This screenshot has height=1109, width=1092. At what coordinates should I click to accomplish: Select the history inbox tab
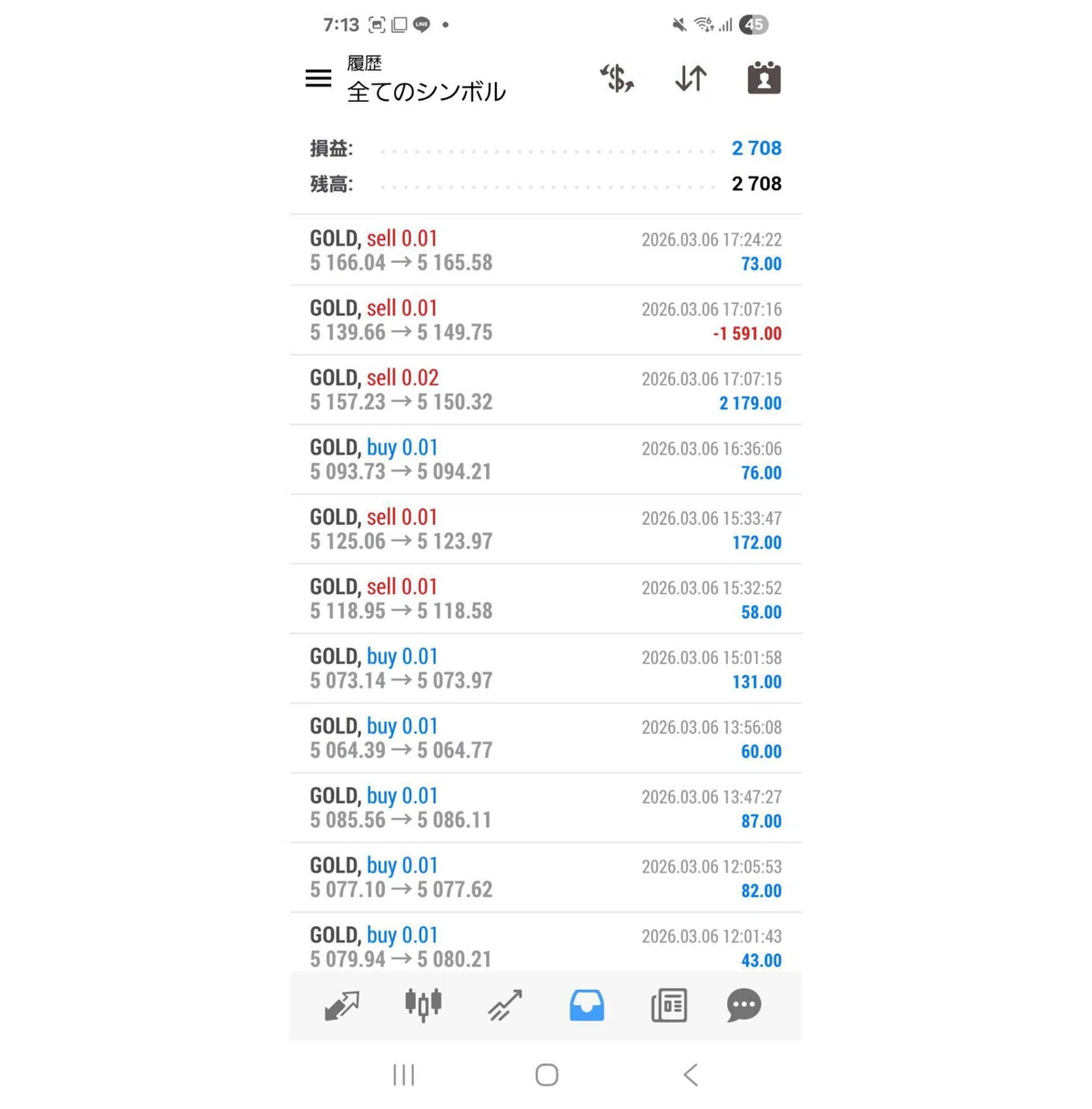click(x=587, y=1005)
